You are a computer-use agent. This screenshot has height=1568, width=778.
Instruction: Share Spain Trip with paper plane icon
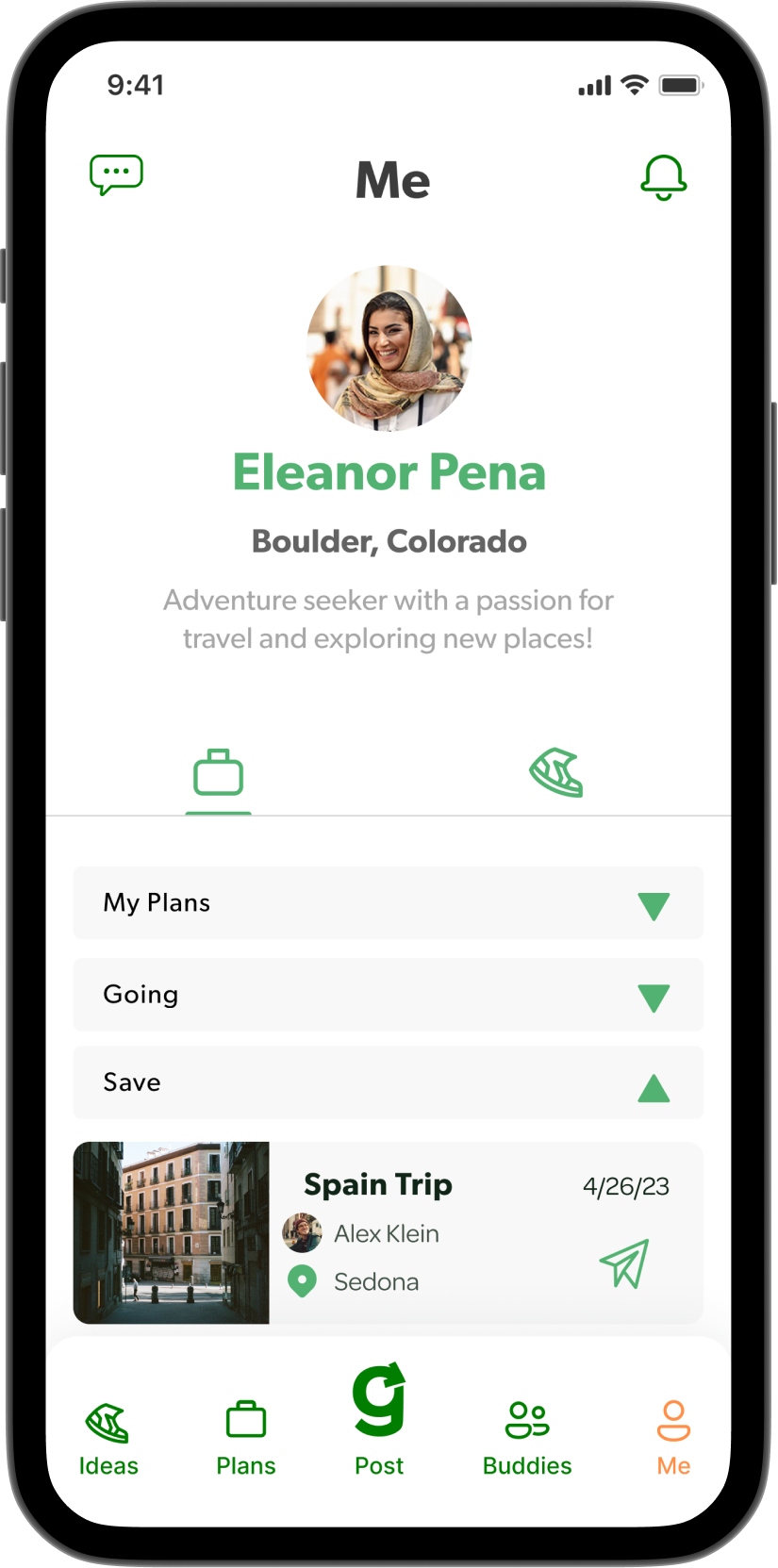[624, 1263]
